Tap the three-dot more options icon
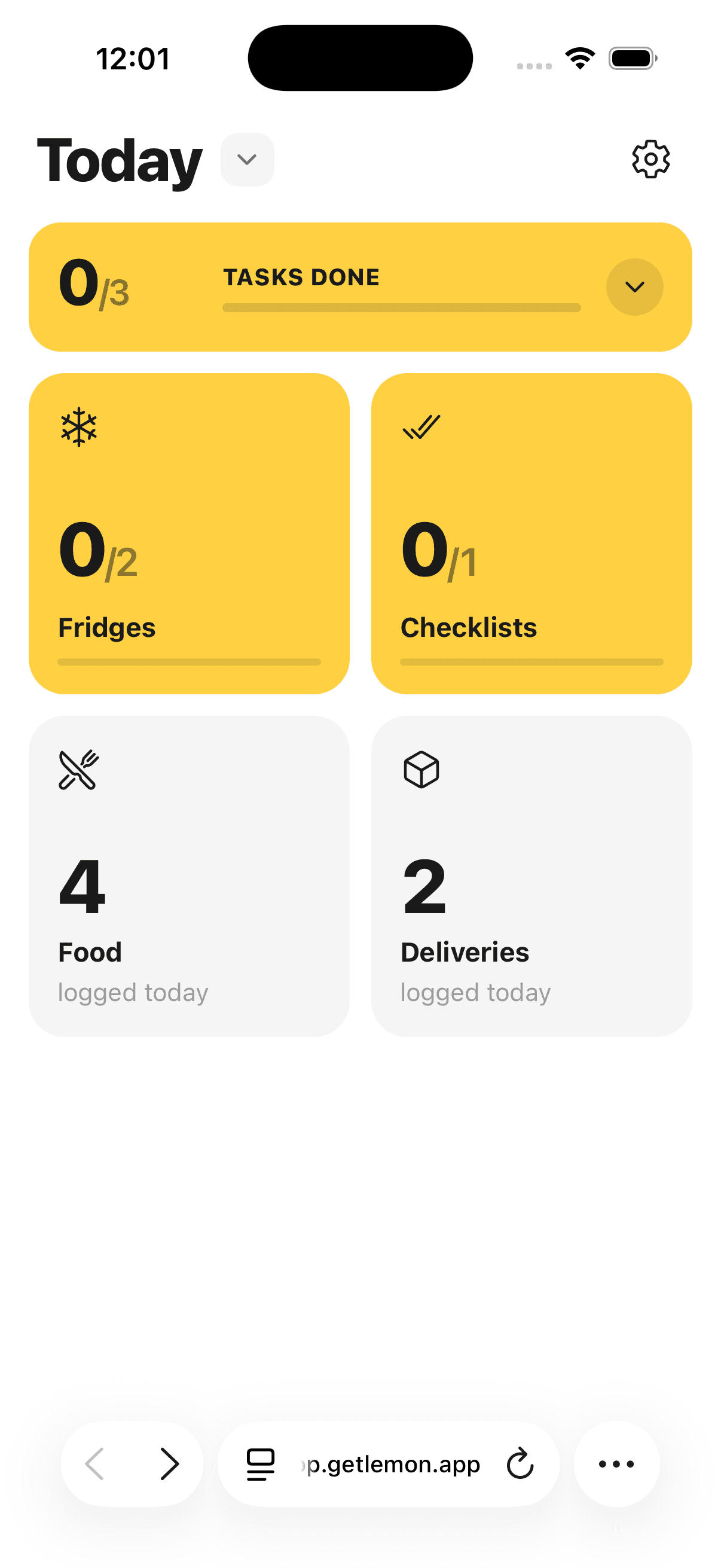 616,1465
